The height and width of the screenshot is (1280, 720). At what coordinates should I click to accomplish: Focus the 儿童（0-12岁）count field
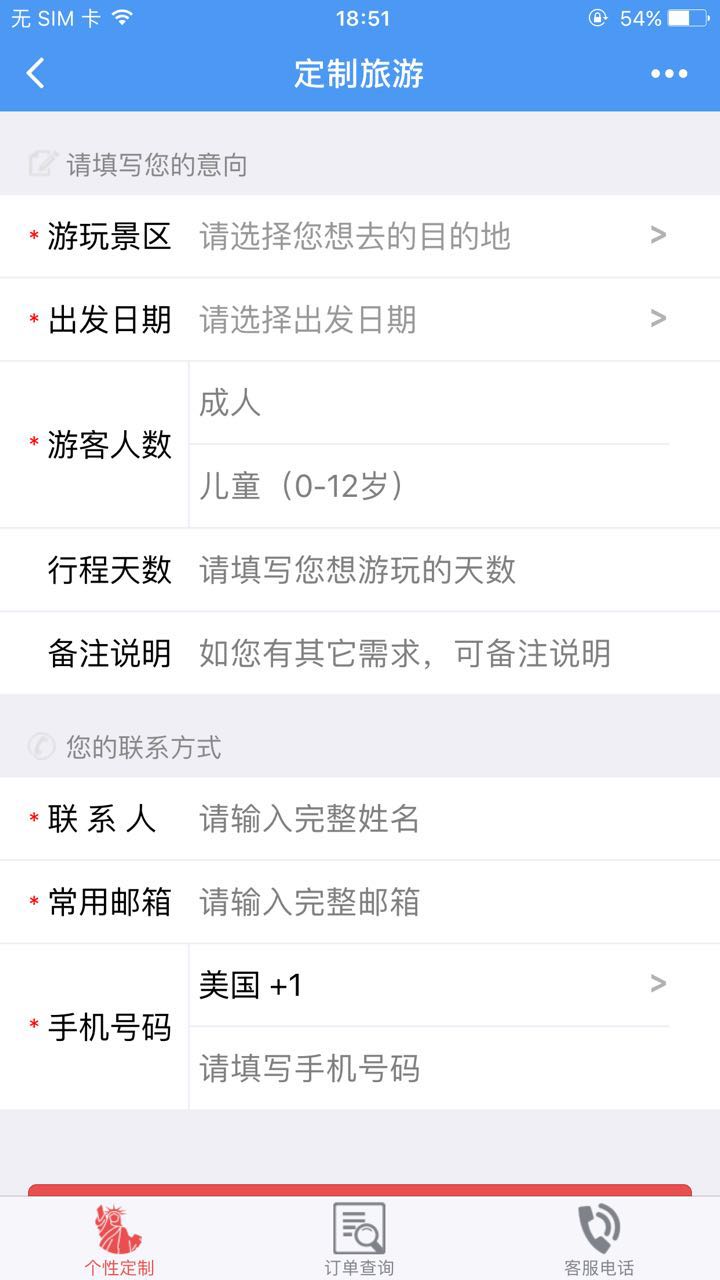click(430, 487)
